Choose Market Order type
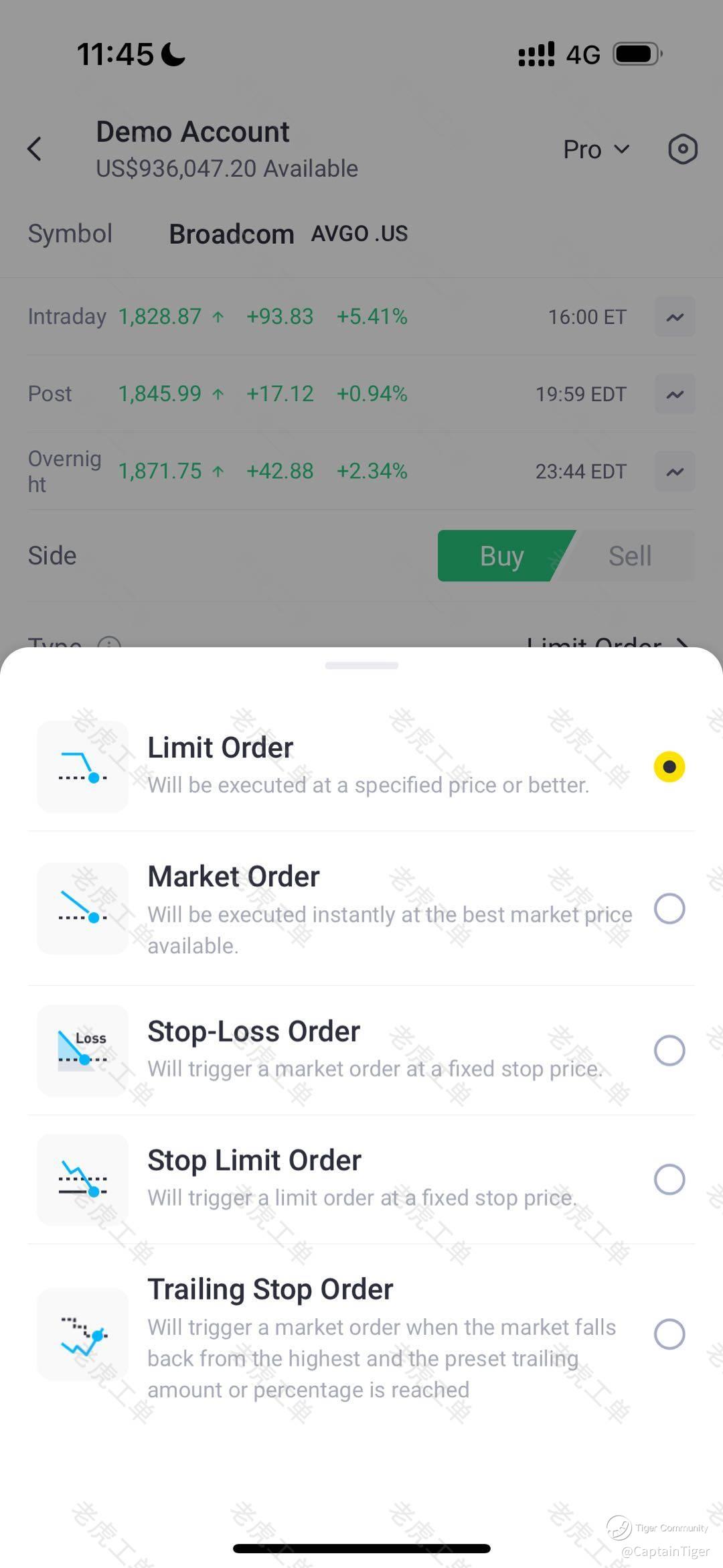 361,909
